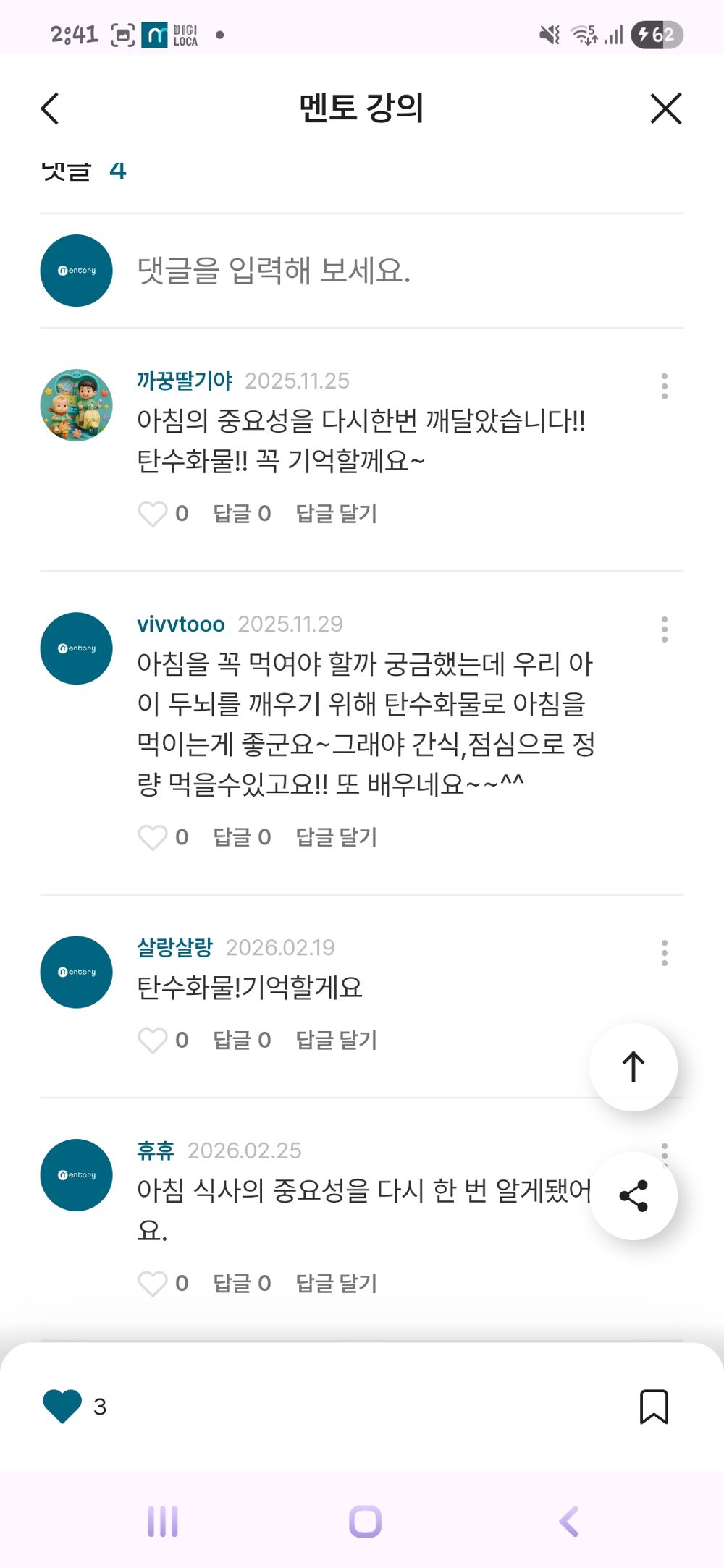Open recent apps from the navigation bar
724x1568 pixels.
tap(162, 1521)
